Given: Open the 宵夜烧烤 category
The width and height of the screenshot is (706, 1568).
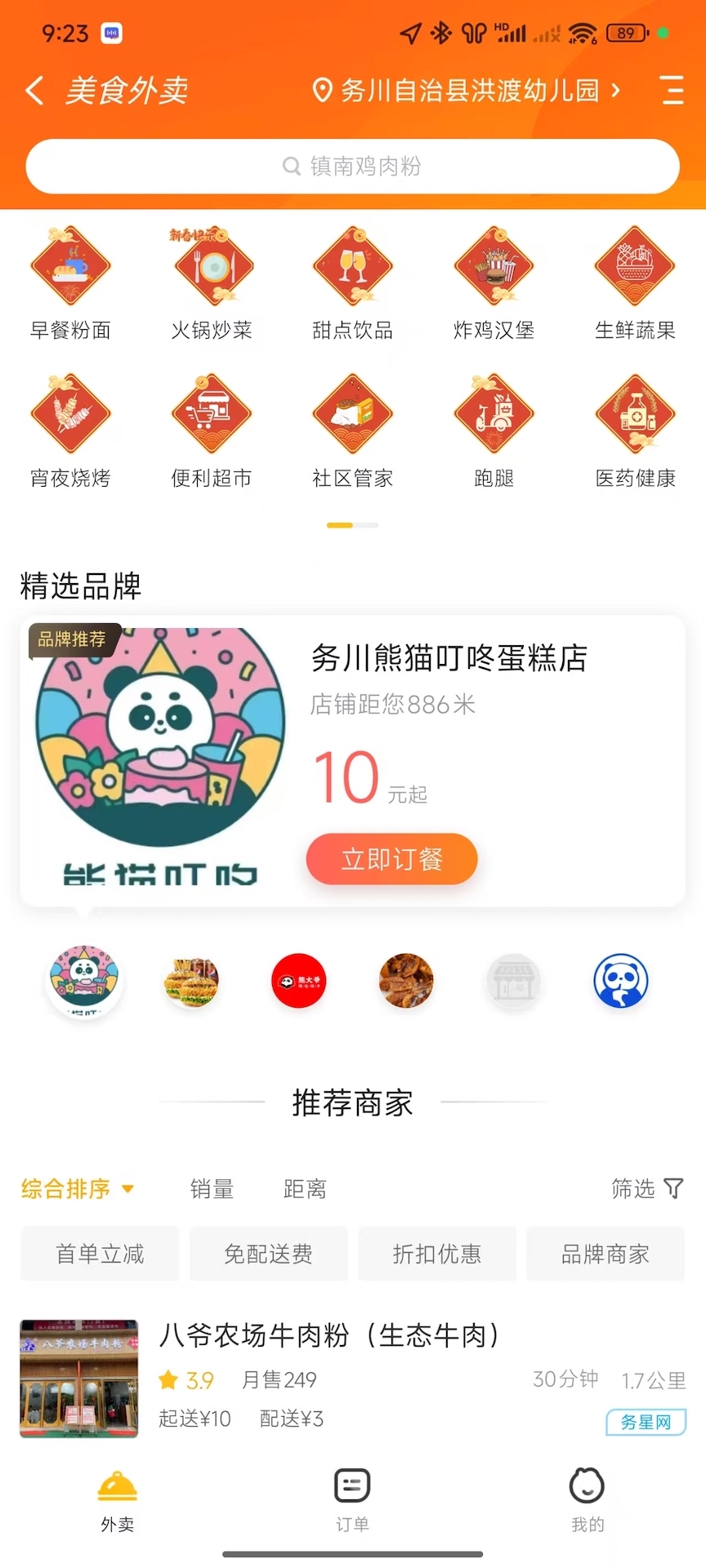Looking at the screenshot, I should [x=70, y=416].
